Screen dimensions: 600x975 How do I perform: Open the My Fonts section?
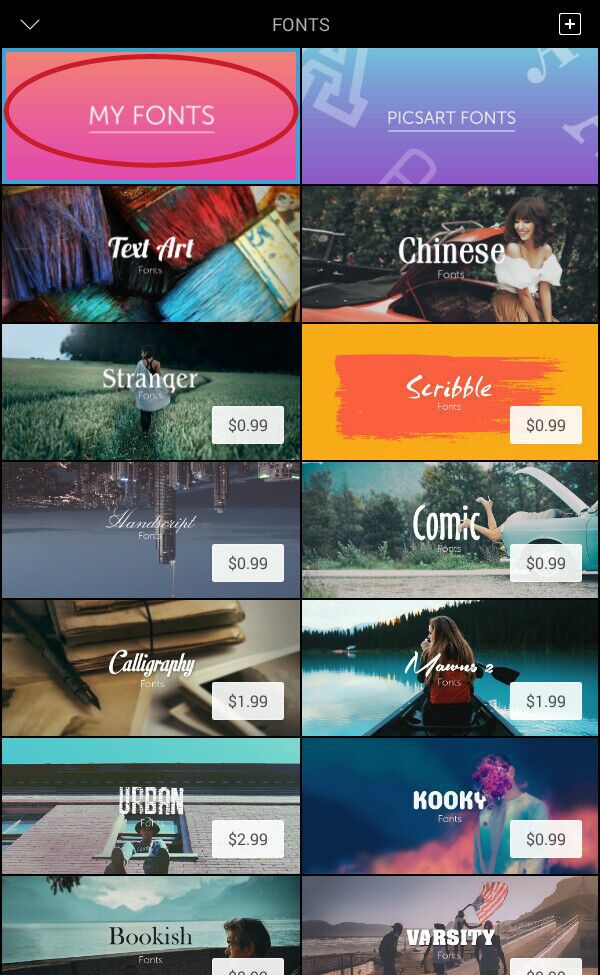[151, 116]
